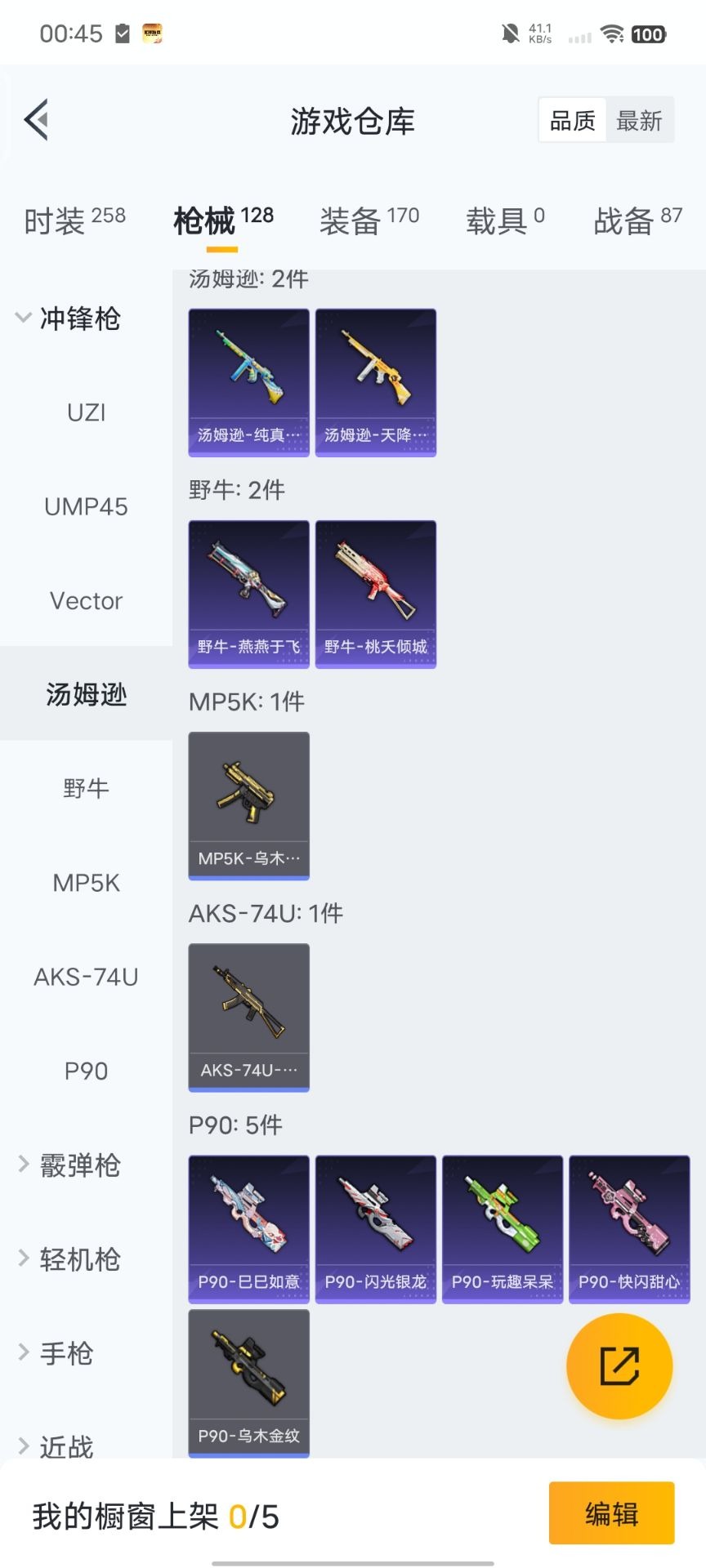Viewport: 706px width, 1568px height.
Task: Open the P90-乌木金纹 skin
Action: pos(249,1383)
